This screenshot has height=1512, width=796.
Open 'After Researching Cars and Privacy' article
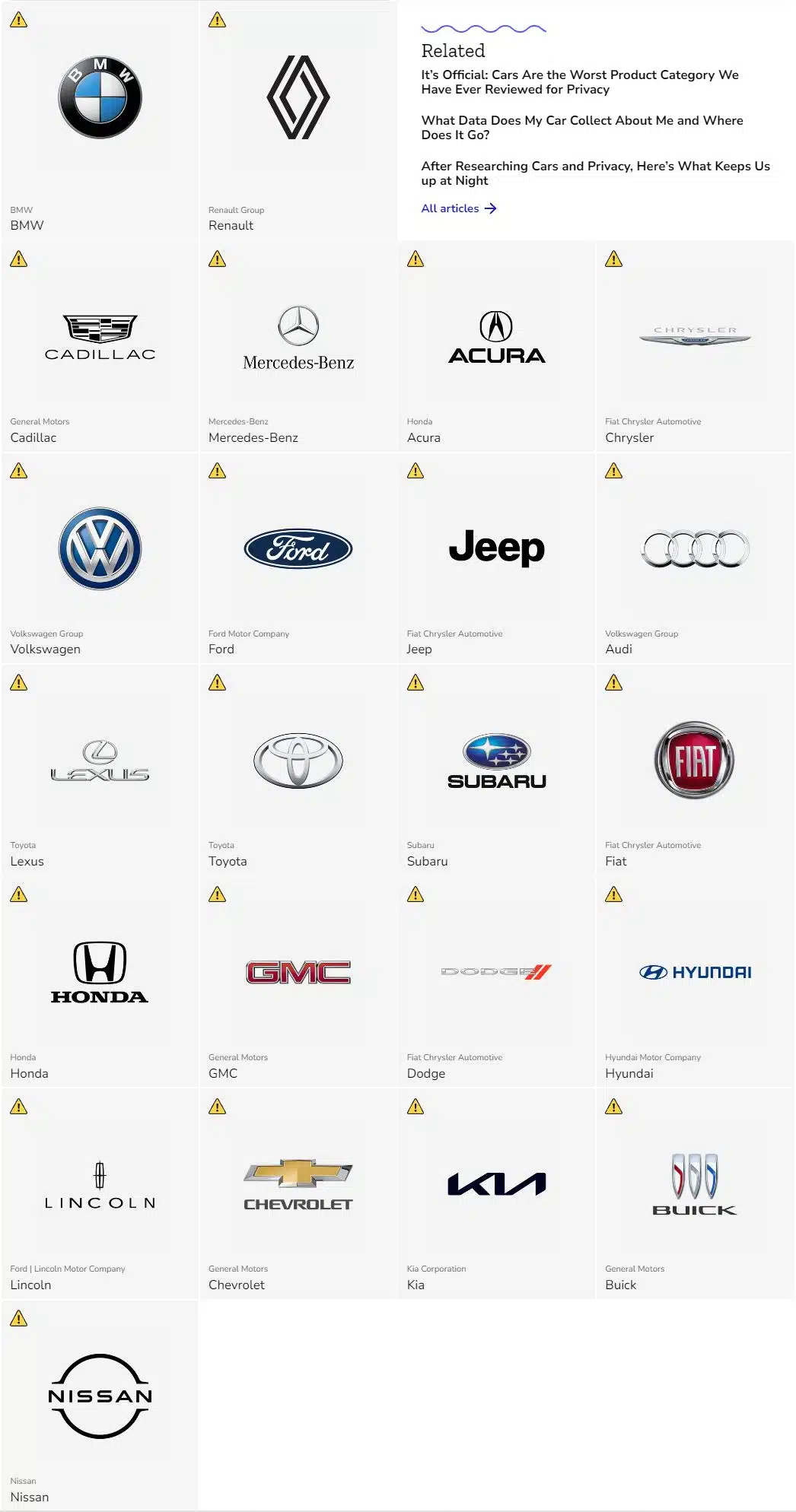(x=596, y=173)
